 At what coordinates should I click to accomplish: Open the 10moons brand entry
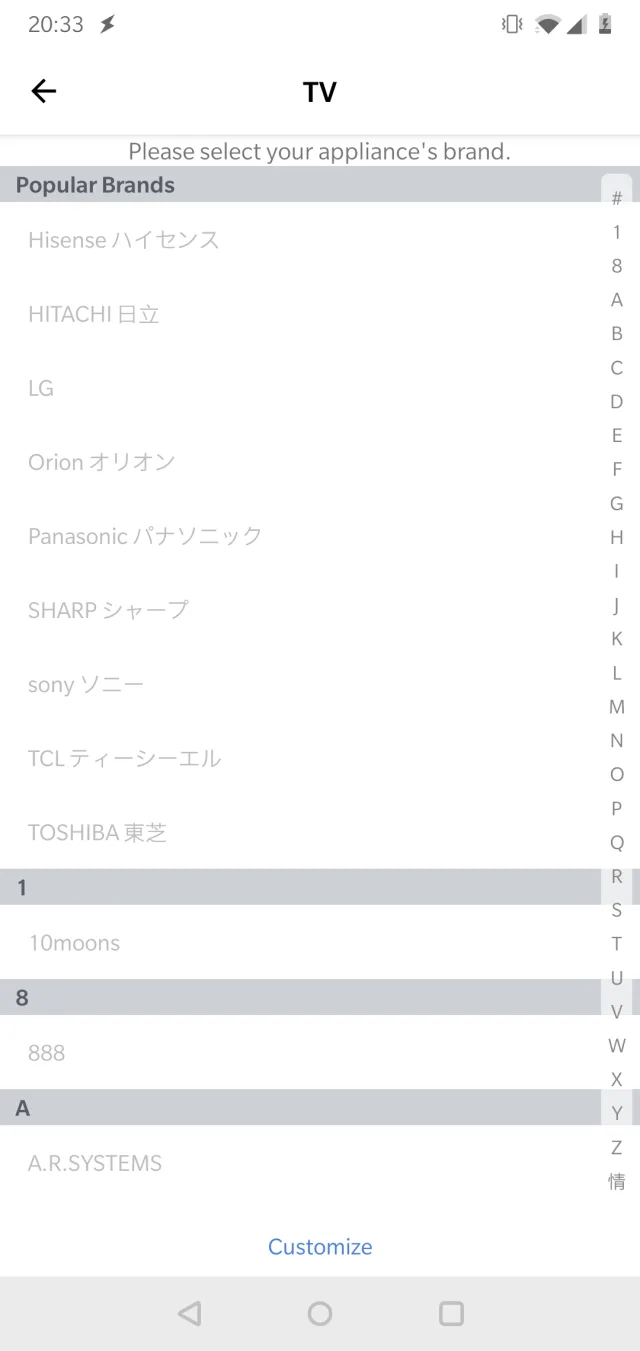tap(74, 943)
